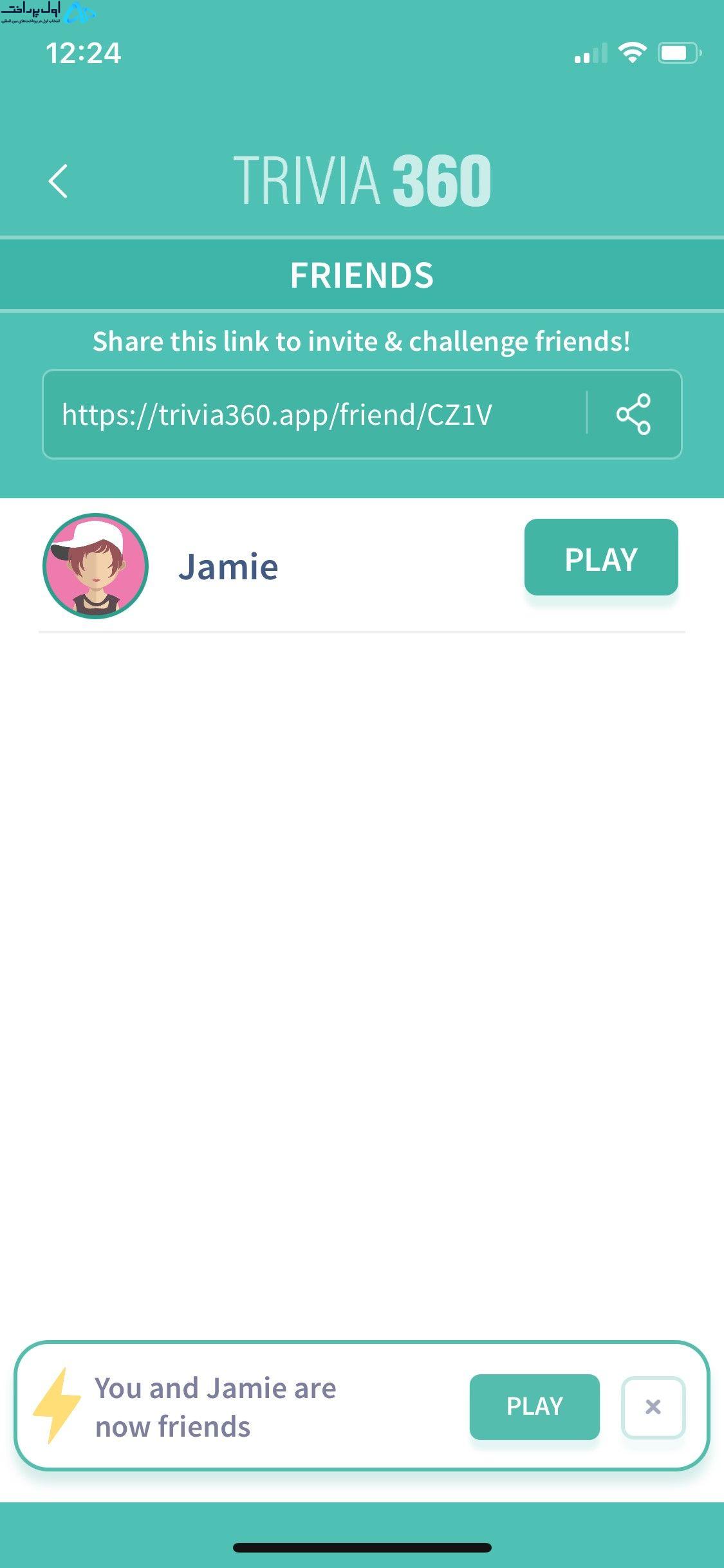Go back using the top-left arrow

(x=58, y=181)
